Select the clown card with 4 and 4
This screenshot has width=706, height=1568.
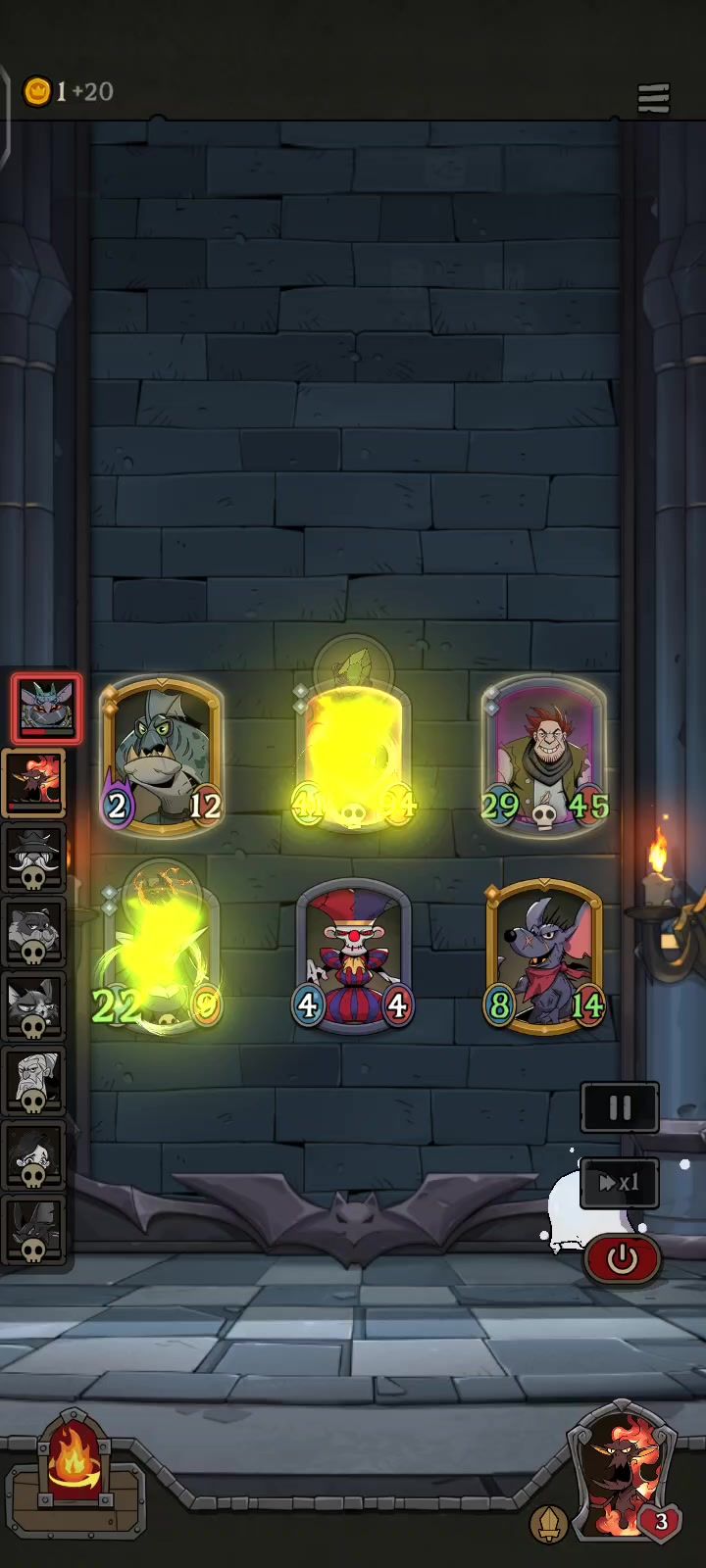[353, 955]
